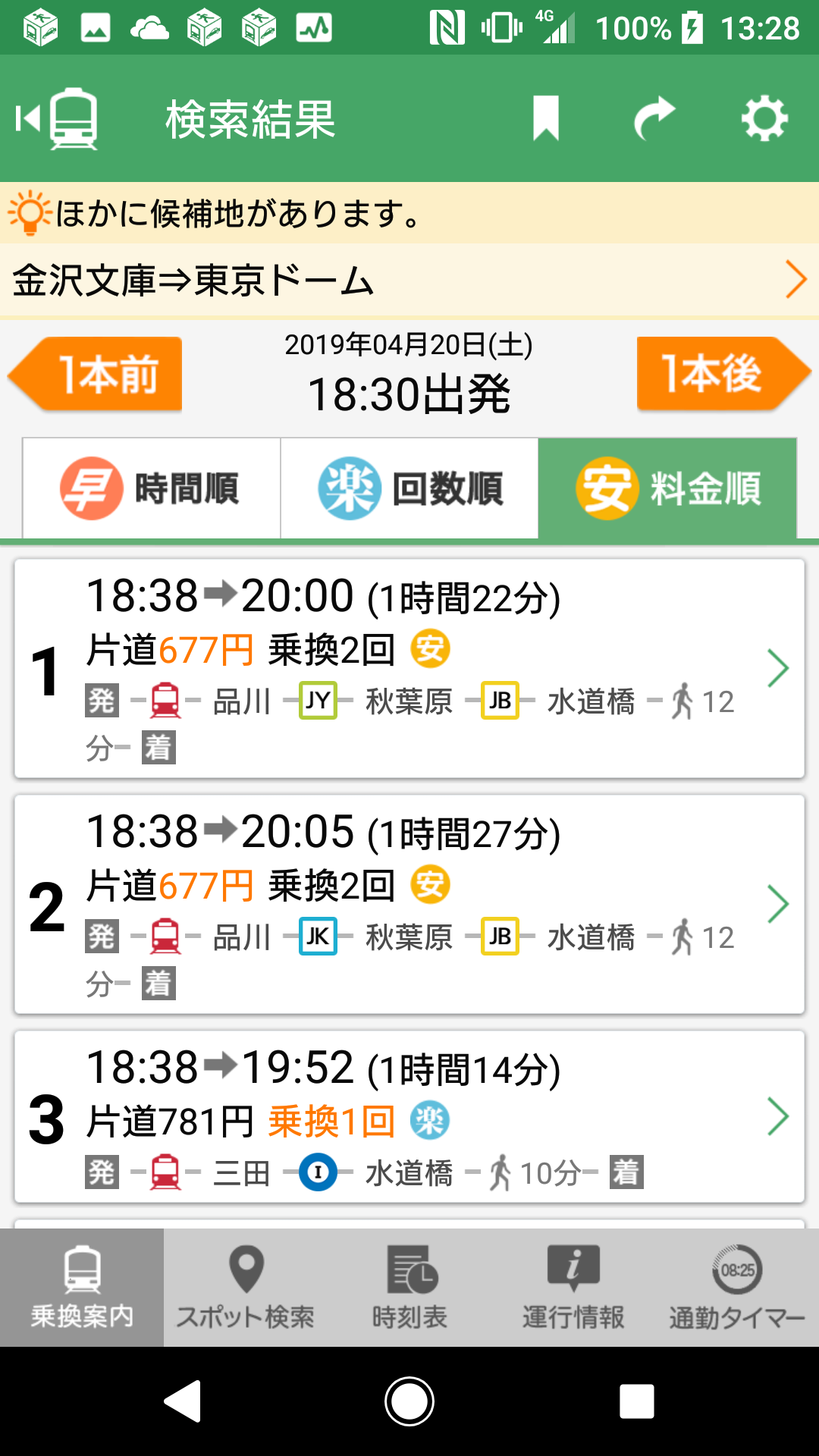Select the 料金順 tab
The image size is (819, 1456).
point(667,488)
